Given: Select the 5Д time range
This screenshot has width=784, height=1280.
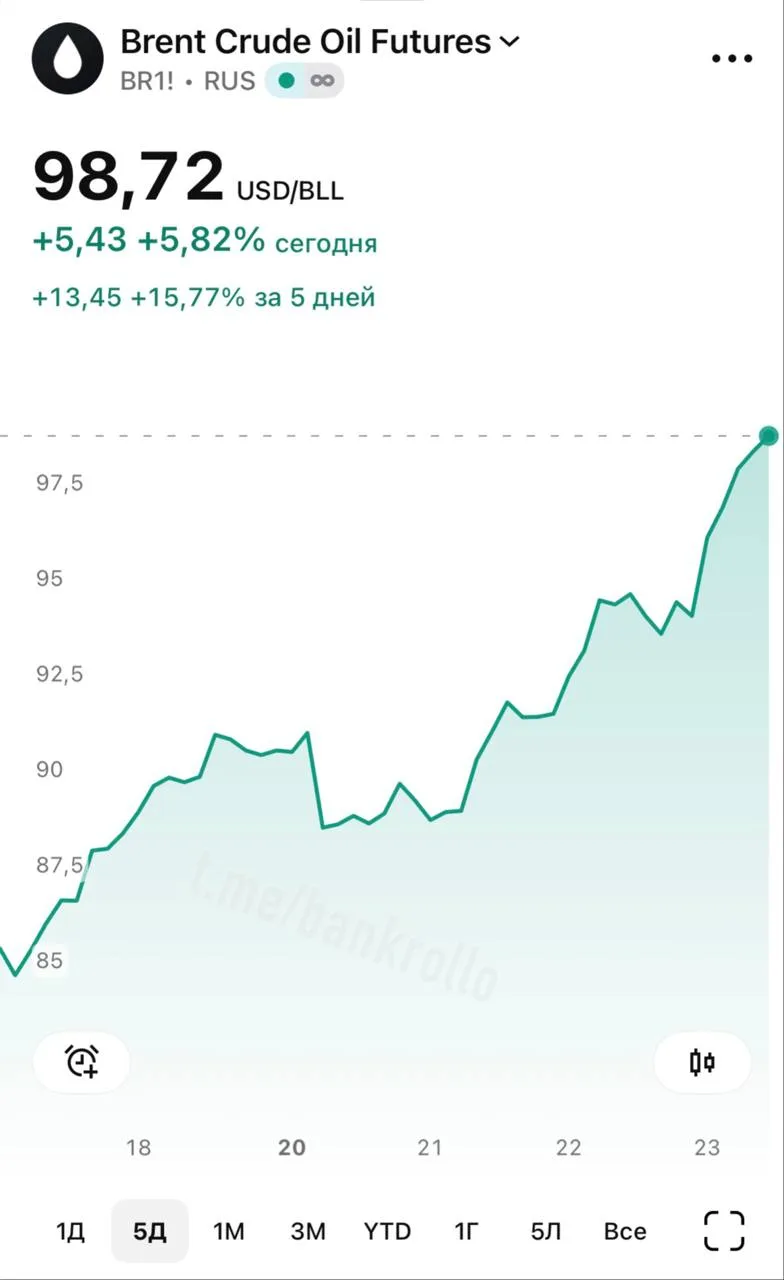Looking at the screenshot, I should (x=150, y=1231).
